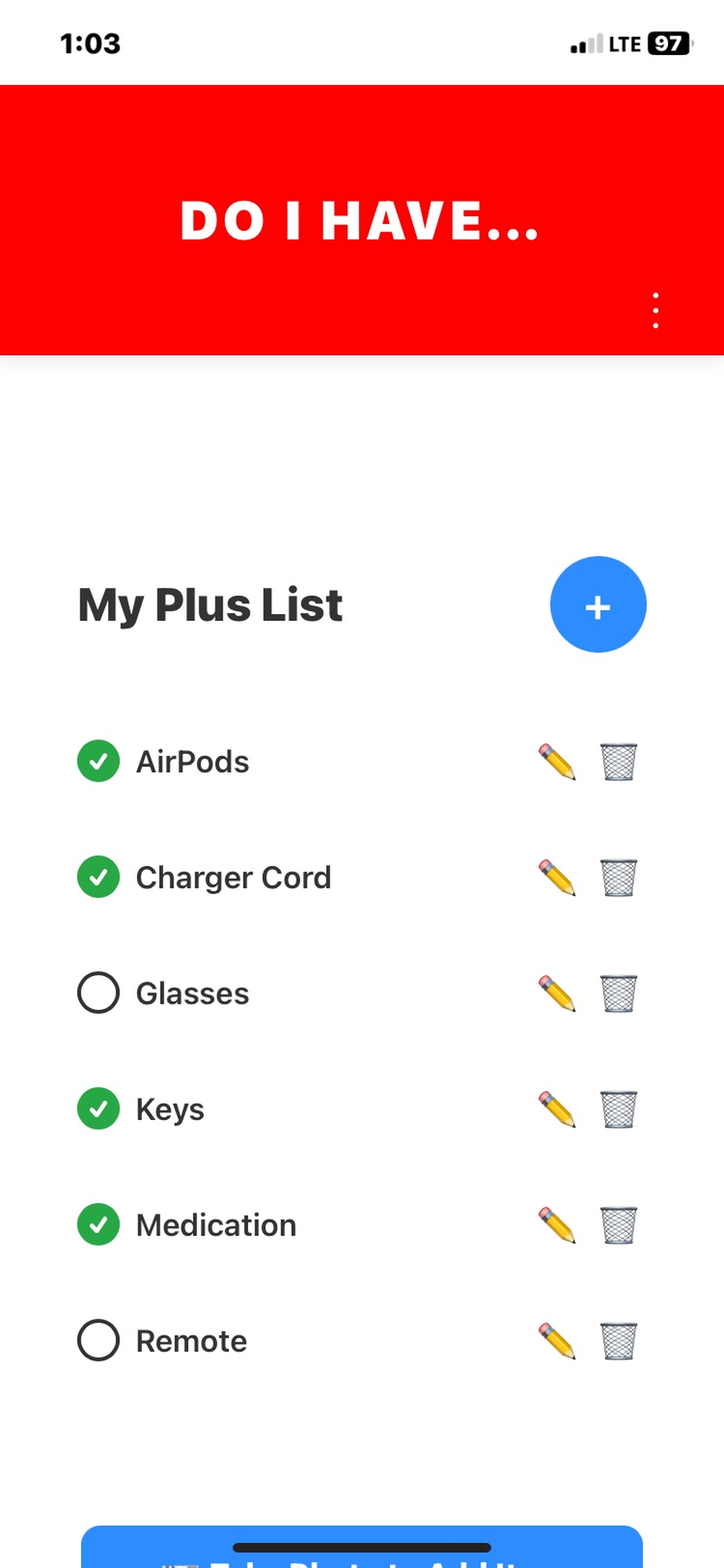Delete the Remote entry
Screen dimensions: 724x1568
coord(618,1341)
